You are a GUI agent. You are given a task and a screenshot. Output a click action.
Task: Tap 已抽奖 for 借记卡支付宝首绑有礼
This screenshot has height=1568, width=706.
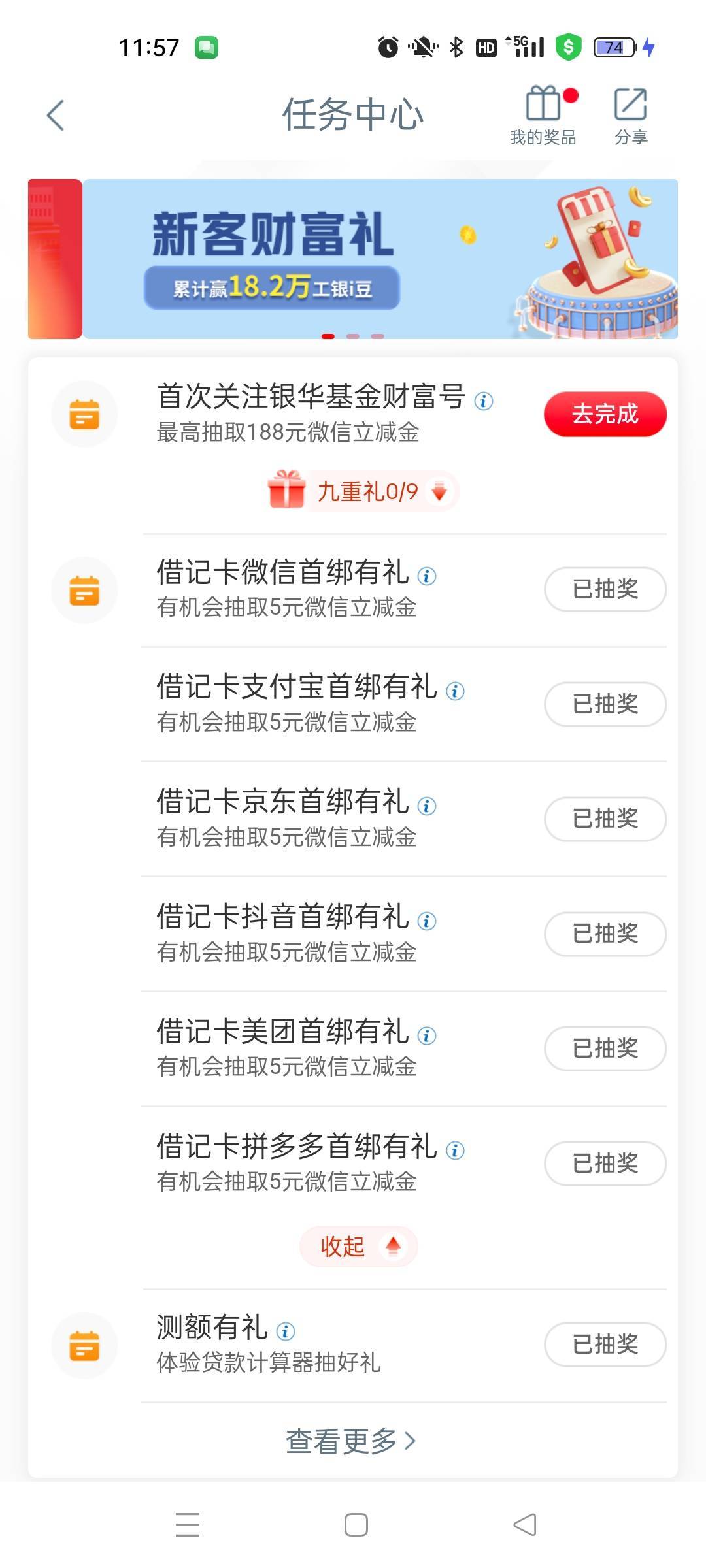tap(605, 704)
